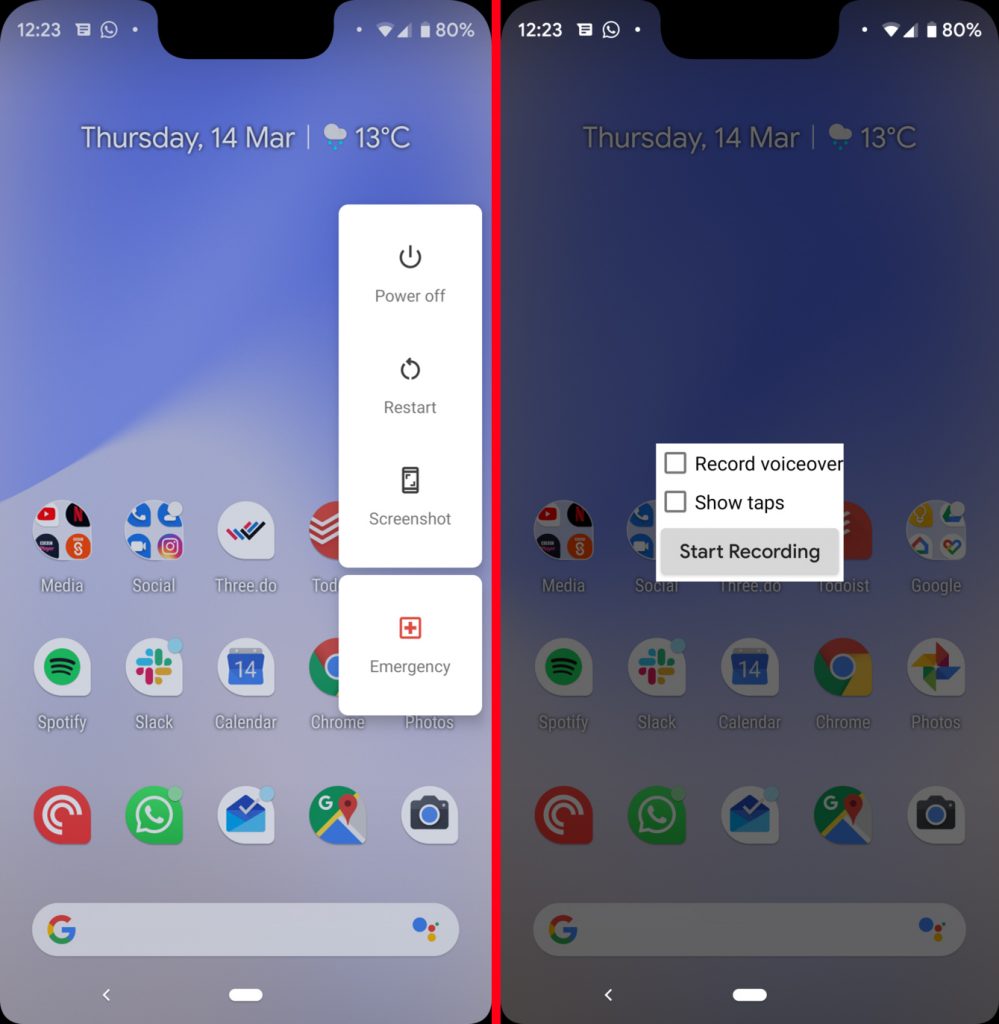Open the Google apps folder
Screen dimensions: 999x1024
point(935,530)
